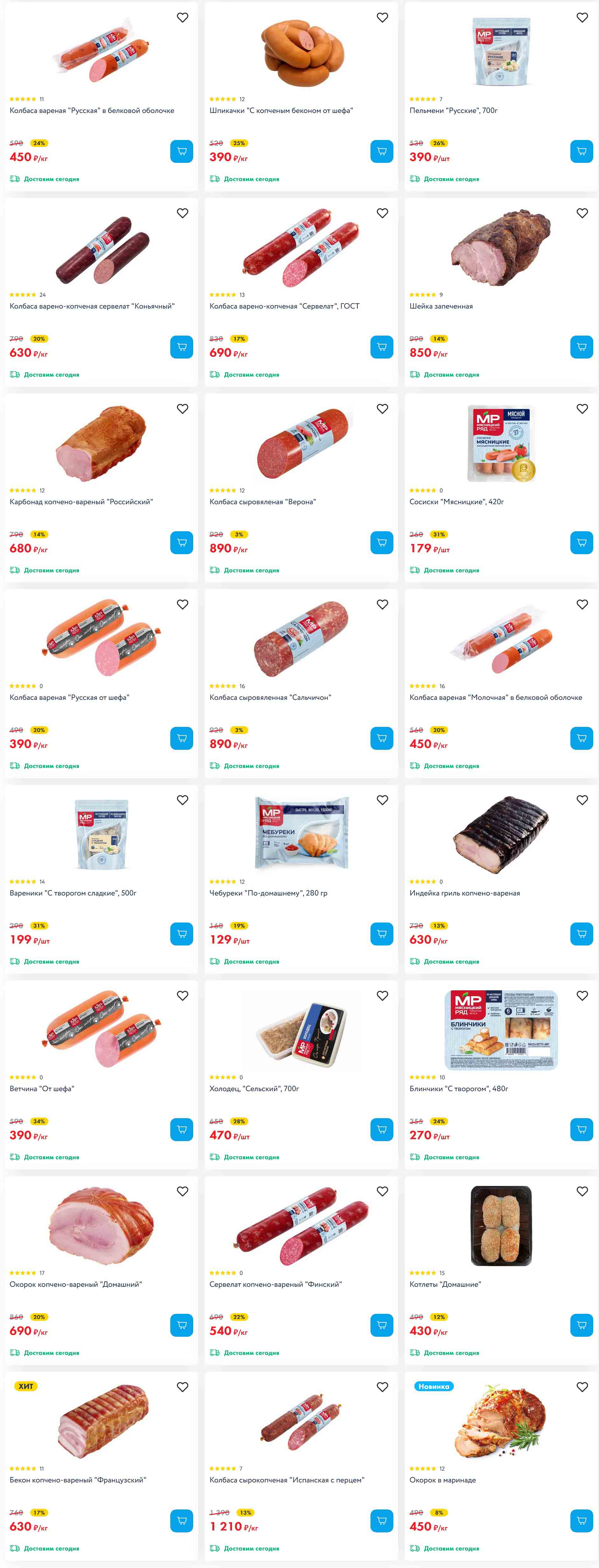The width and height of the screenshot is (599, 1568).
Task: Favorite the Шпикачки "С копченым беконом от шефа"
Action: tap(382, 17)
